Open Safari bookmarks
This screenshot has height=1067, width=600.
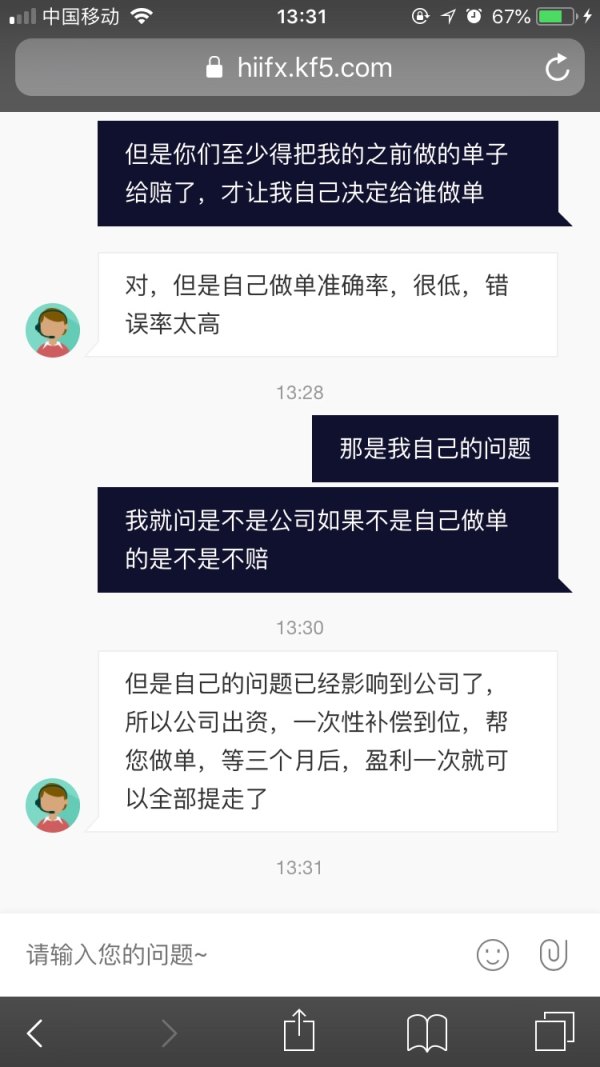[427, 1032]
